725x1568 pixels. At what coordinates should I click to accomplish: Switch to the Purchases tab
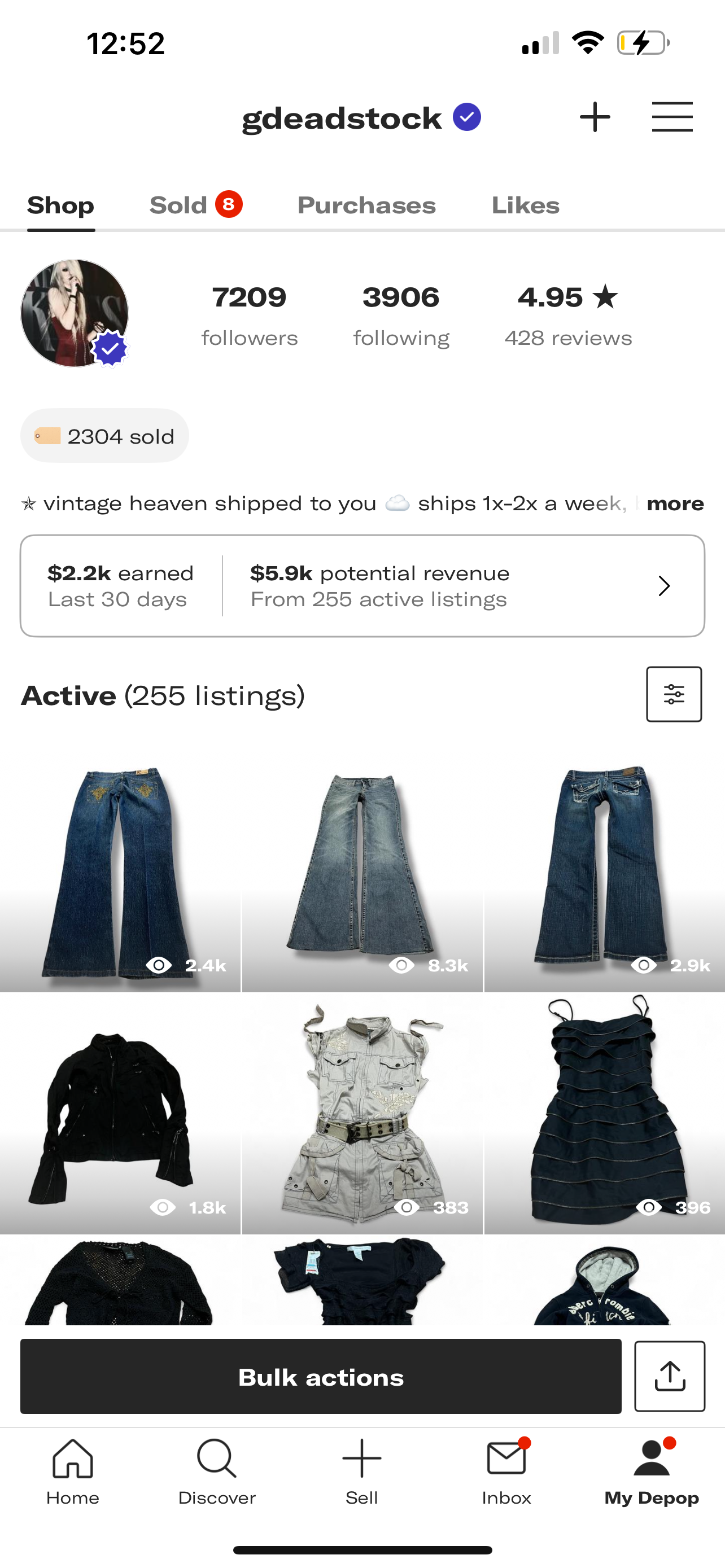(x=366, y=205)
